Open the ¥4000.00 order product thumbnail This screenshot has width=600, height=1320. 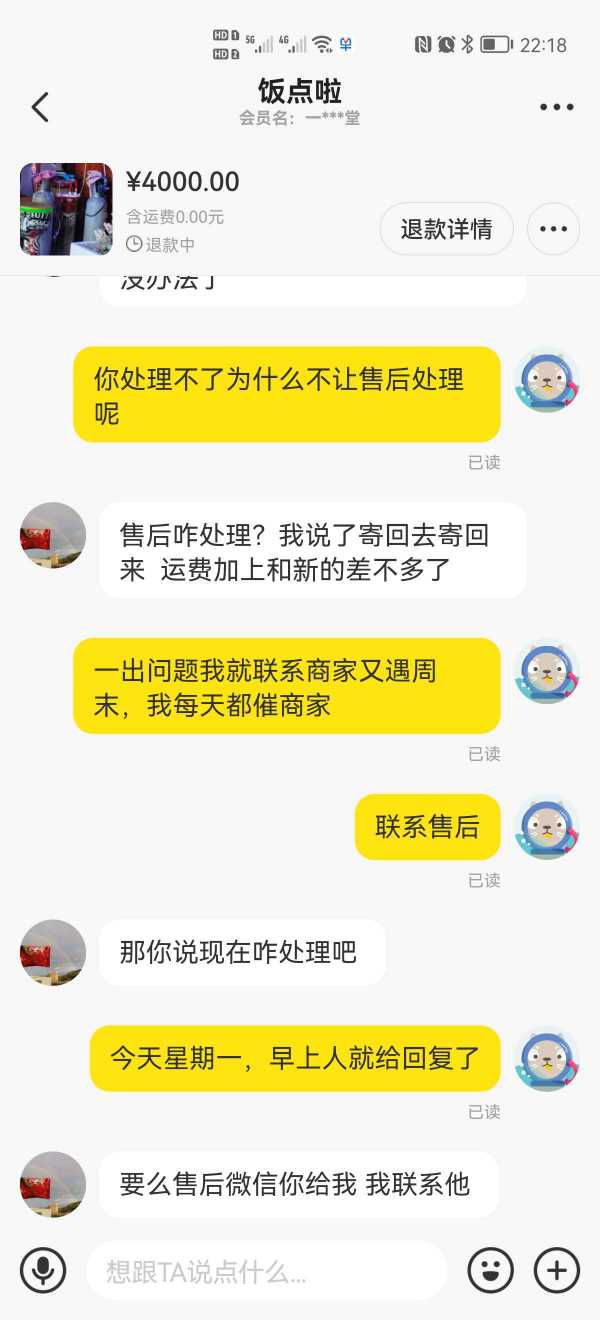click(66, 209)
